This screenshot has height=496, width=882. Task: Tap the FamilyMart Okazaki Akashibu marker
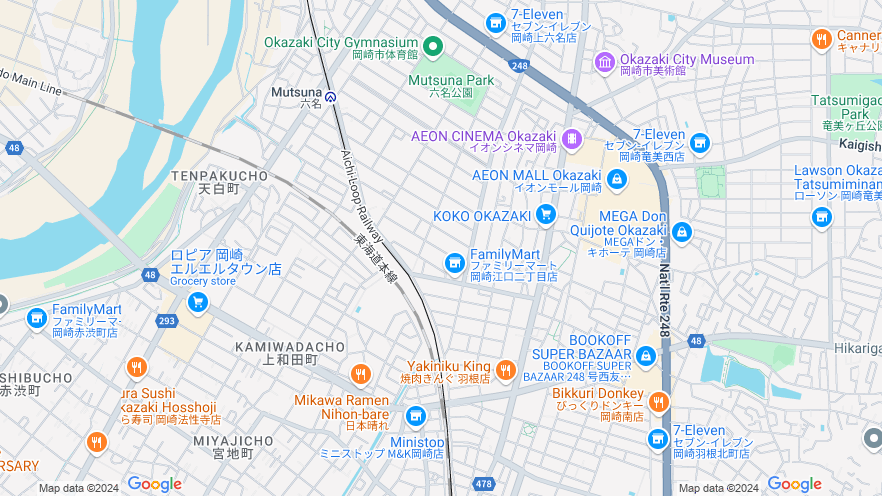[37, 318]
